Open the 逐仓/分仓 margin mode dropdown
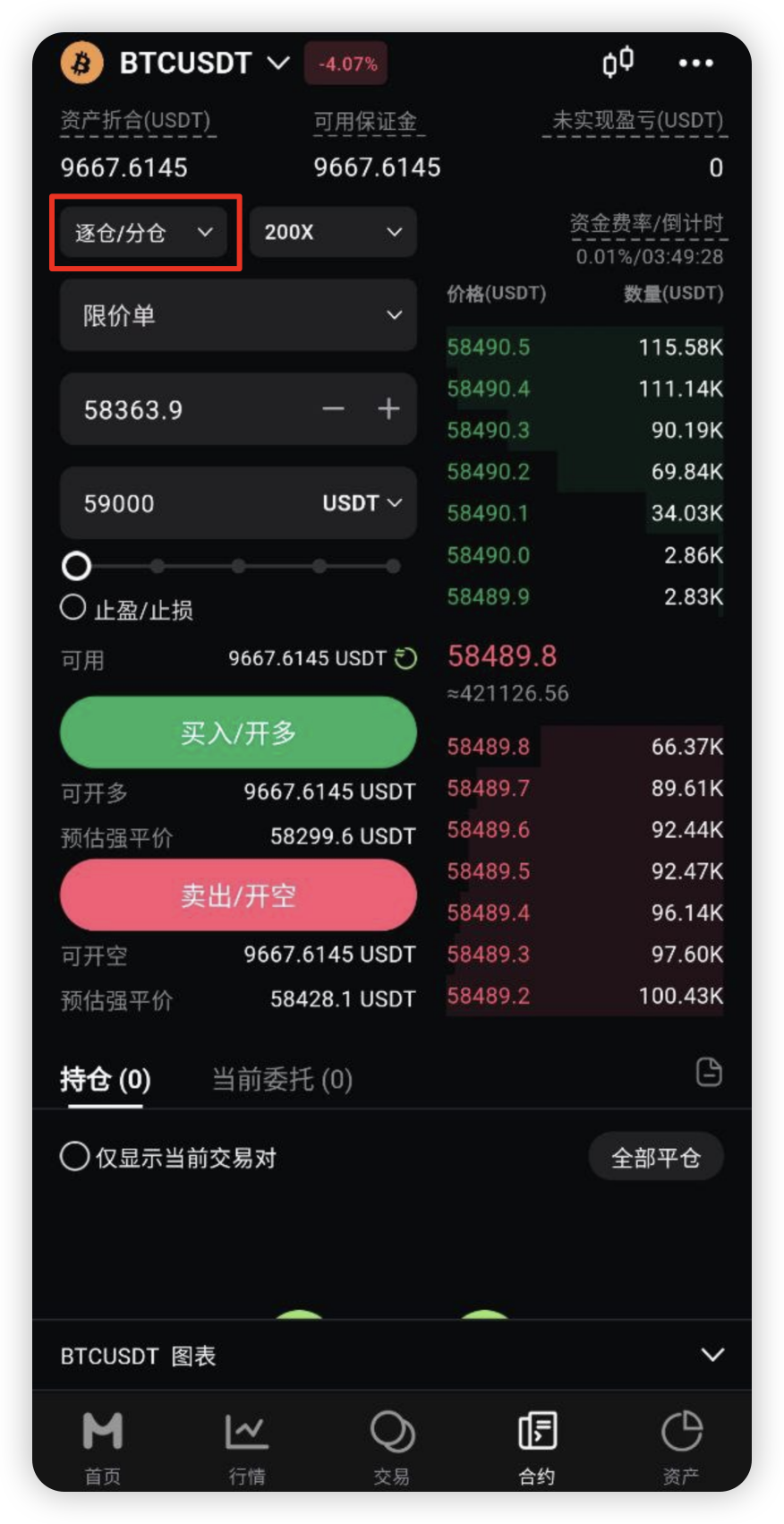The width and height of the screenshot is (784, 1524). click(x=143, y=233)
